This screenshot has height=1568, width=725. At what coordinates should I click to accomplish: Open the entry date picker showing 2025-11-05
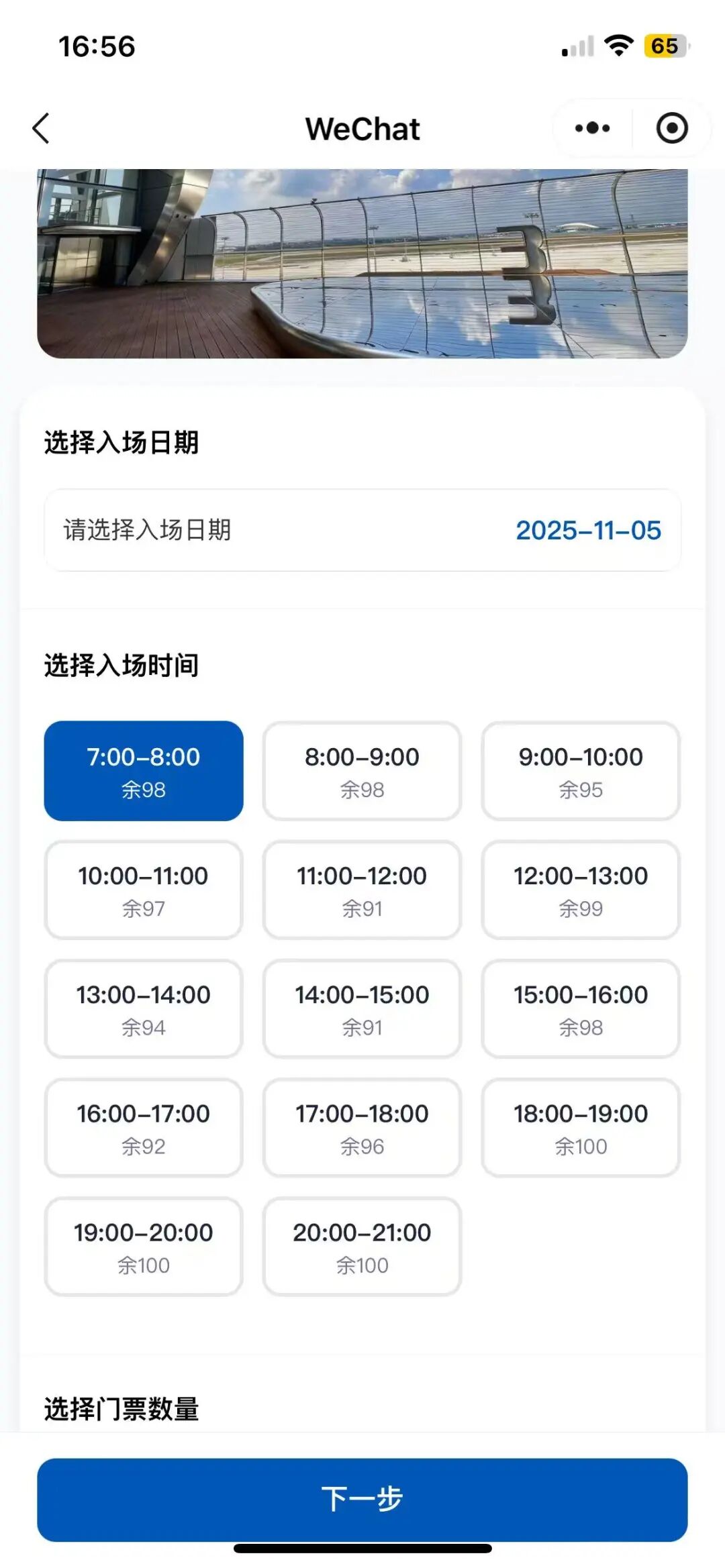click(362, 530)
